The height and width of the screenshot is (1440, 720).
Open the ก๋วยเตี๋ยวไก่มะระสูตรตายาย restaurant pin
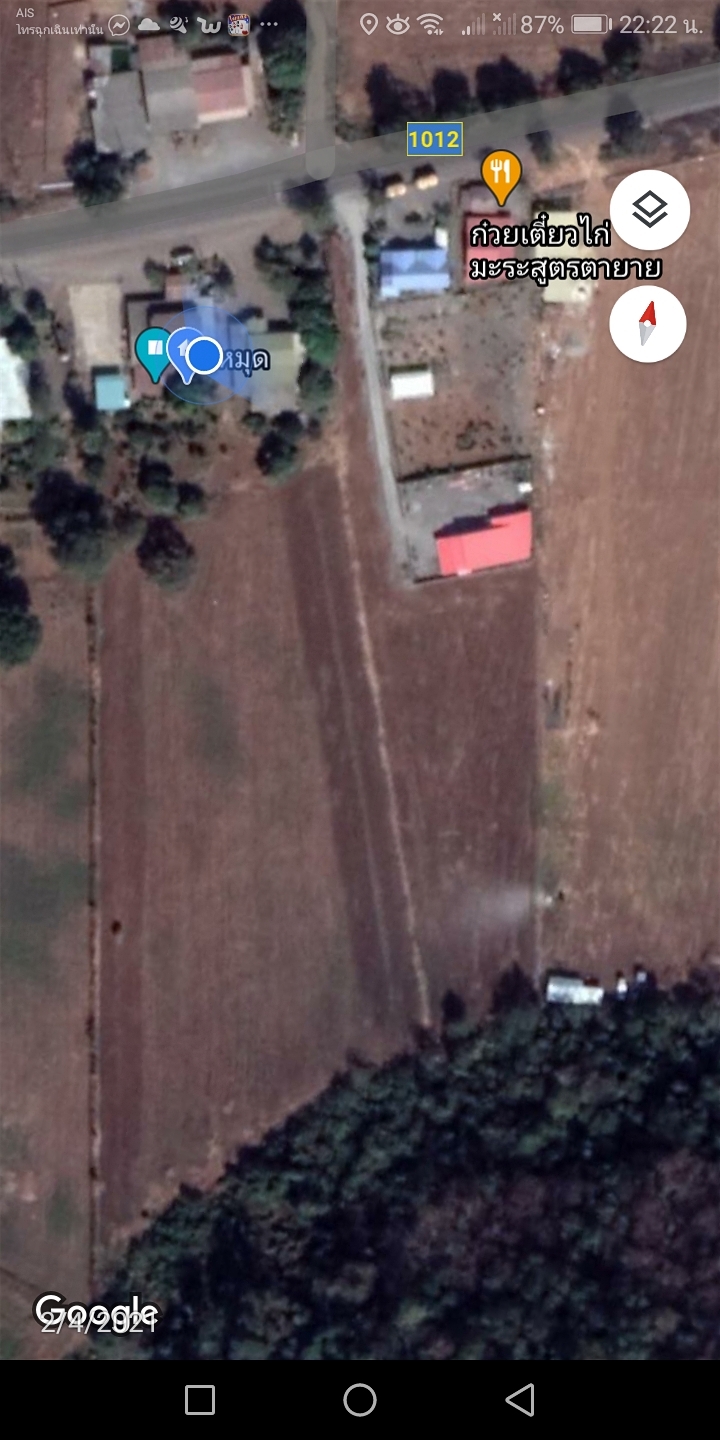pos(501,175)
